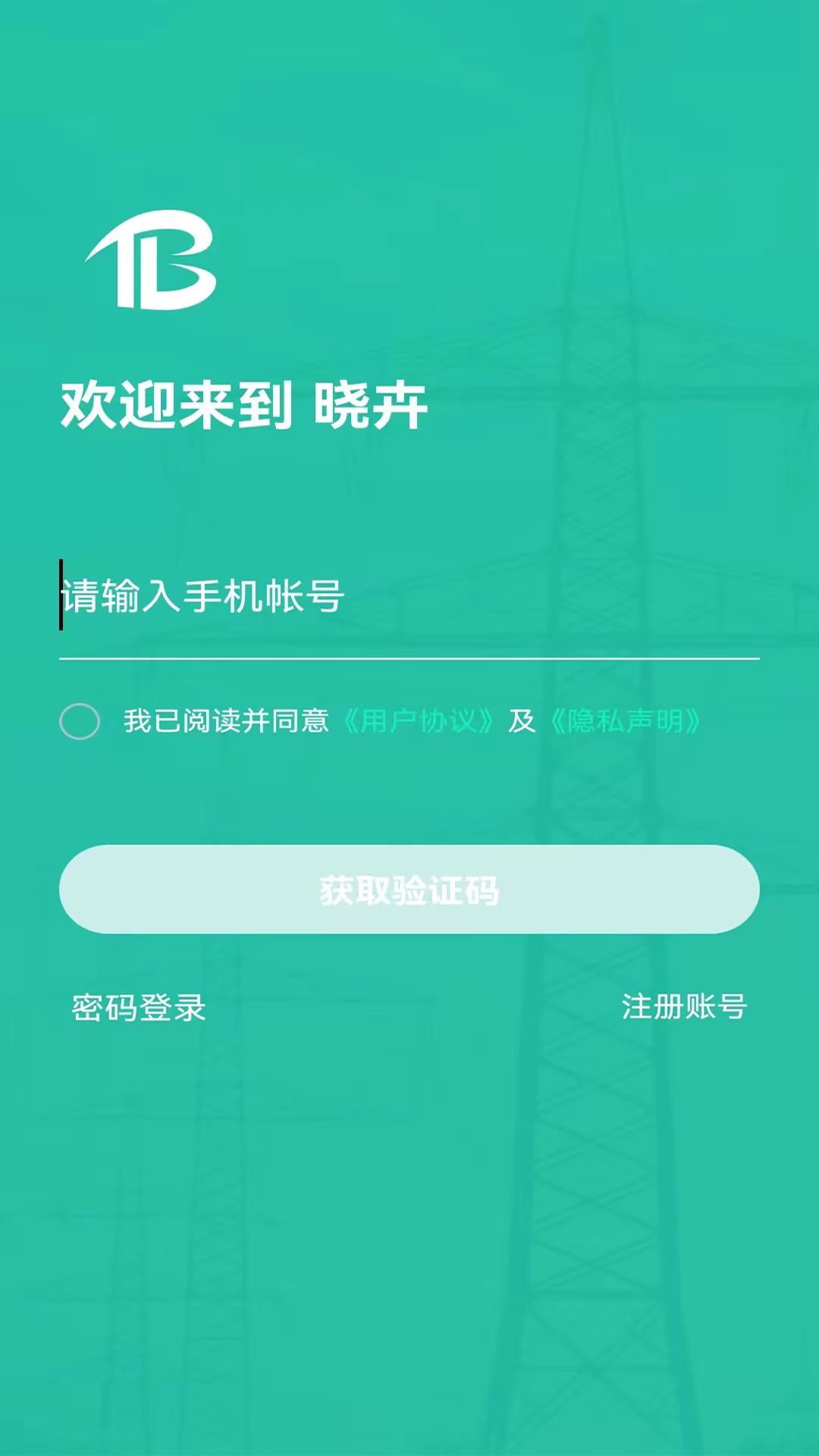Switch to 密码登录
This screenshot has width=819, height=1456.
[139, 1008]
